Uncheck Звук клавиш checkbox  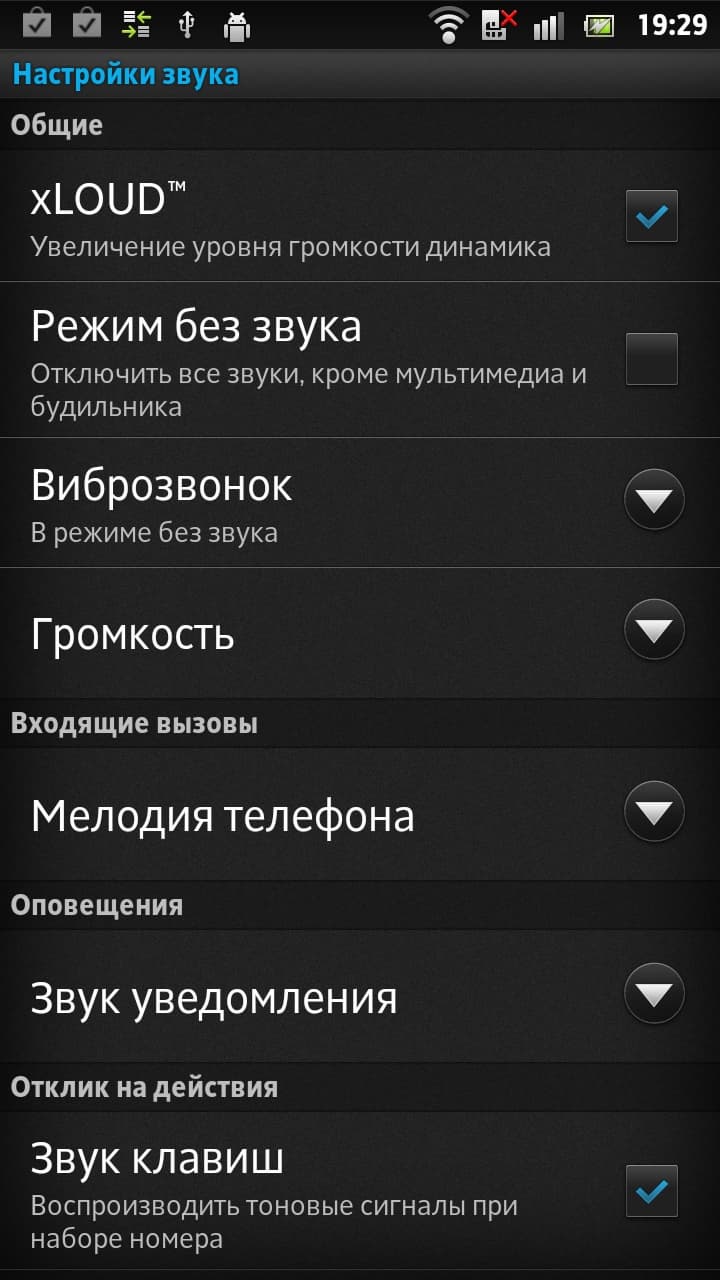651,1191
